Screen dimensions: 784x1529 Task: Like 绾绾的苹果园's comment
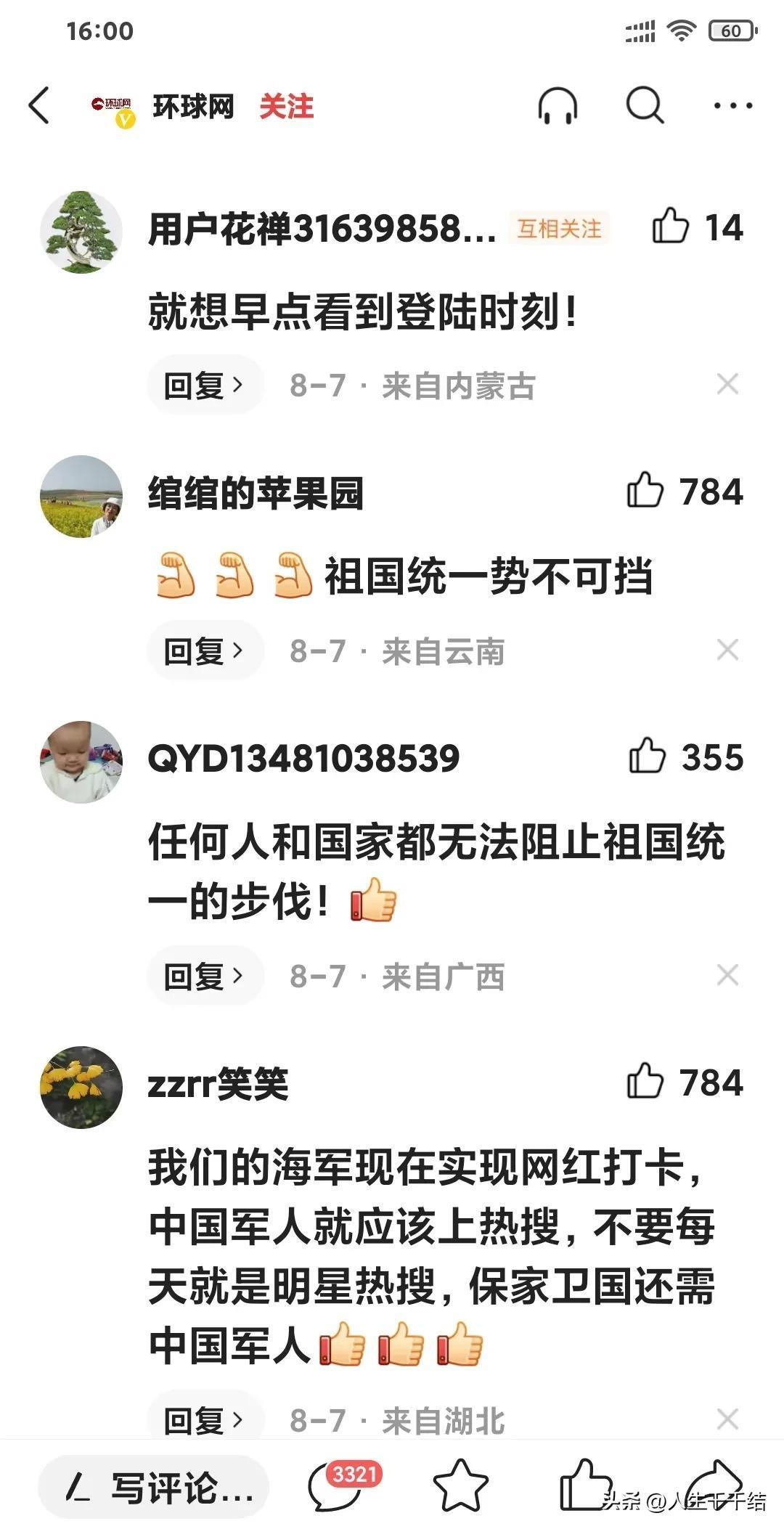point(645,491)
